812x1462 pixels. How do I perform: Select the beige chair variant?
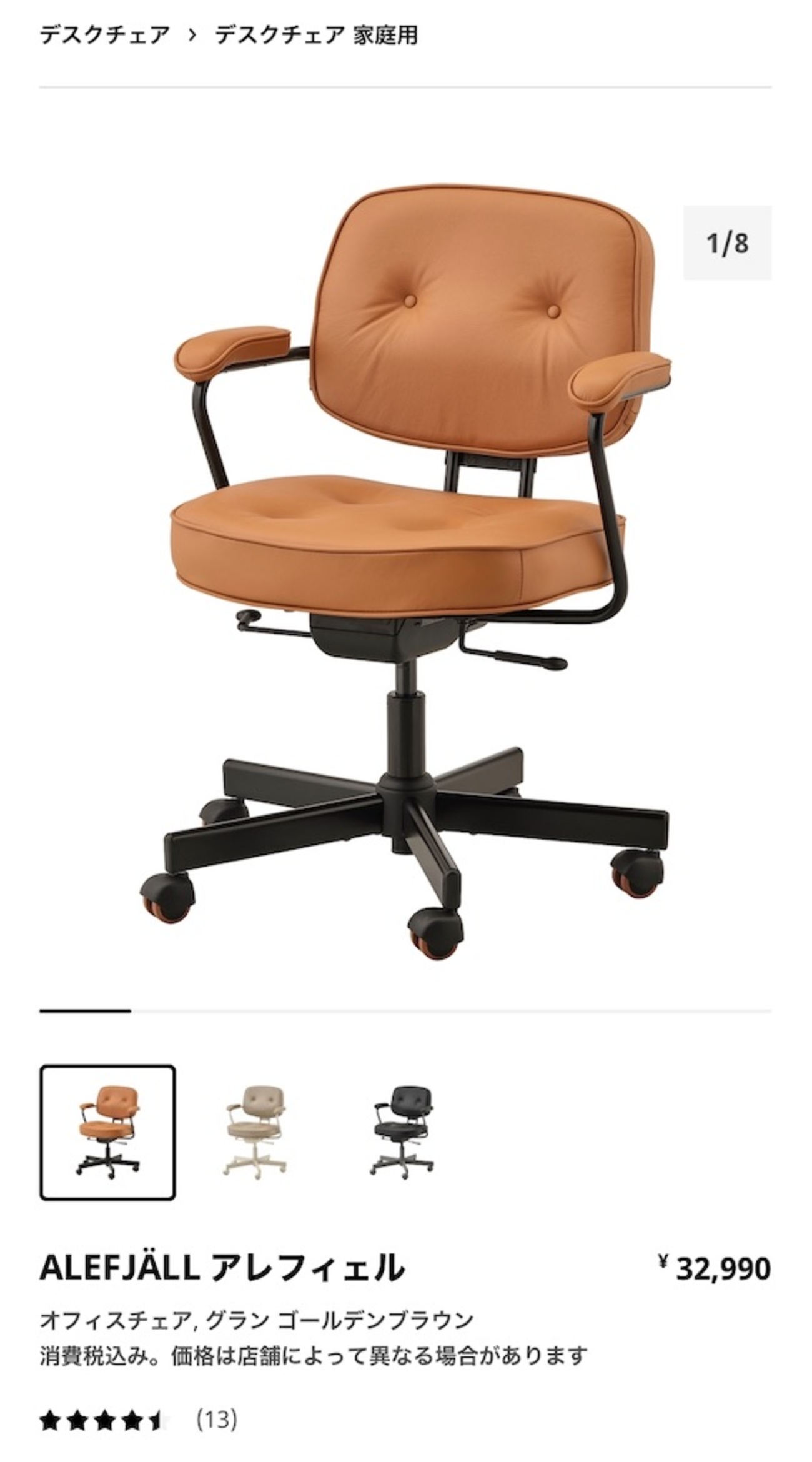coord(255,1132)
